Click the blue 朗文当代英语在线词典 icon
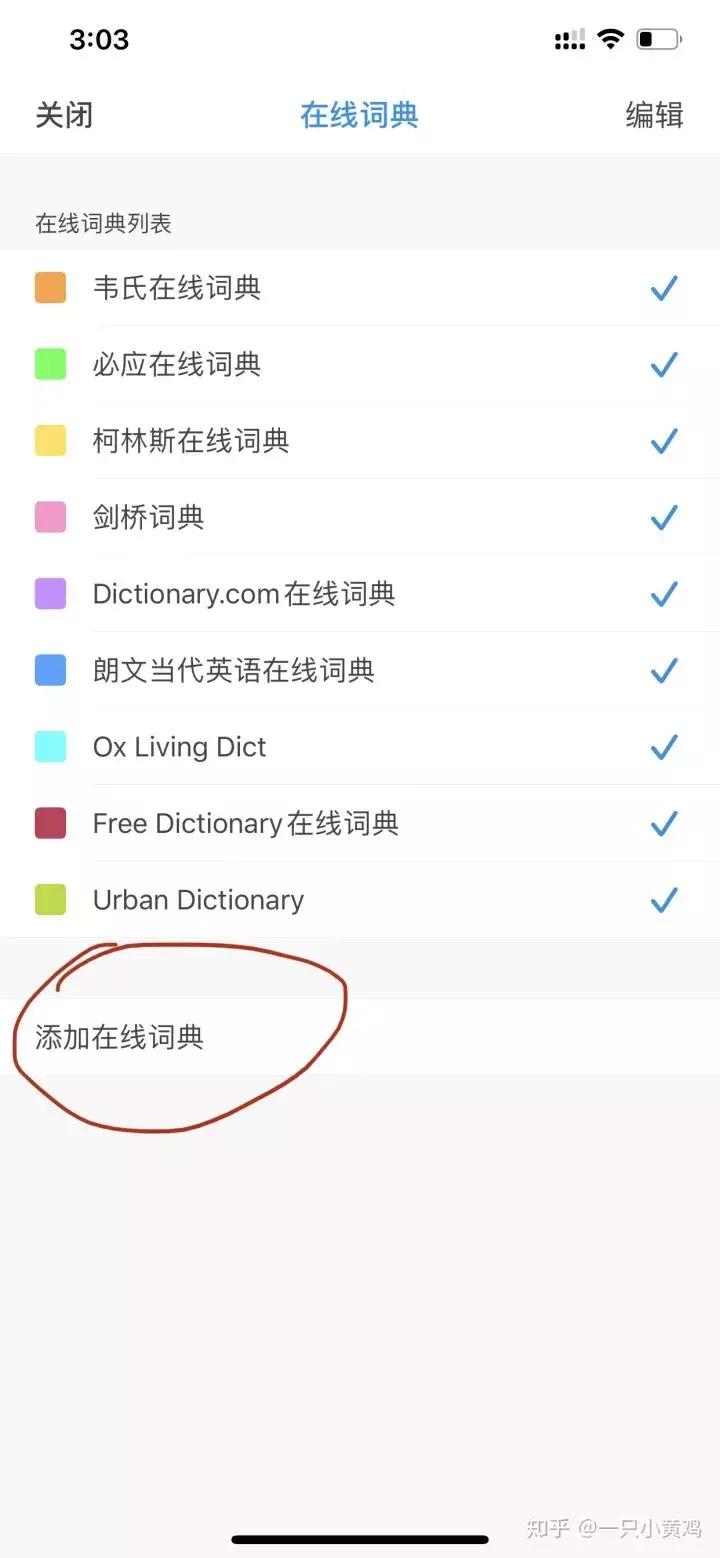This screenshot has height=1558, width=720. pyautogui.click(x=50, y=670)
